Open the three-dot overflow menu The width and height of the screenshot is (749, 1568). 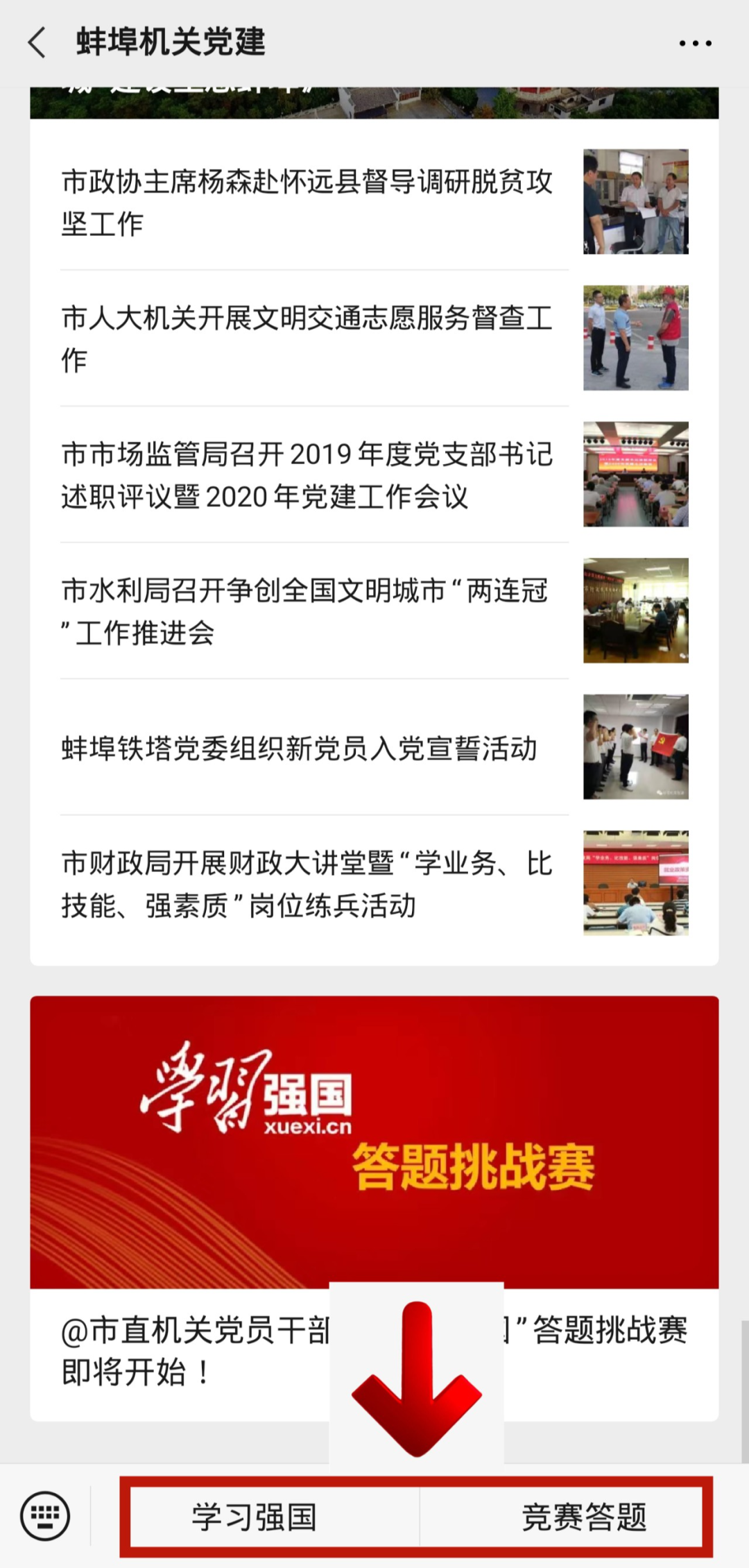[x=695, y=44]
